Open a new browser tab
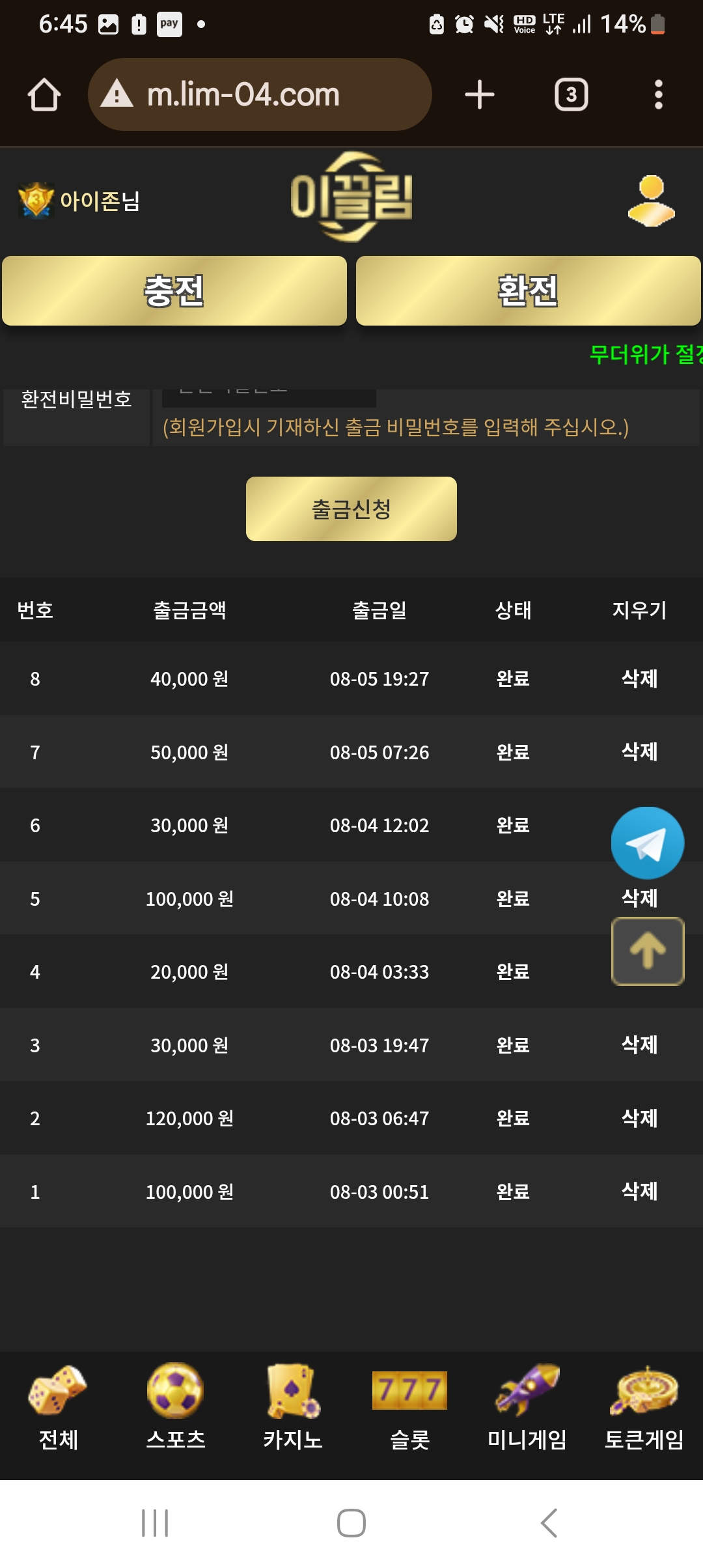 click(x=480, y=95)
